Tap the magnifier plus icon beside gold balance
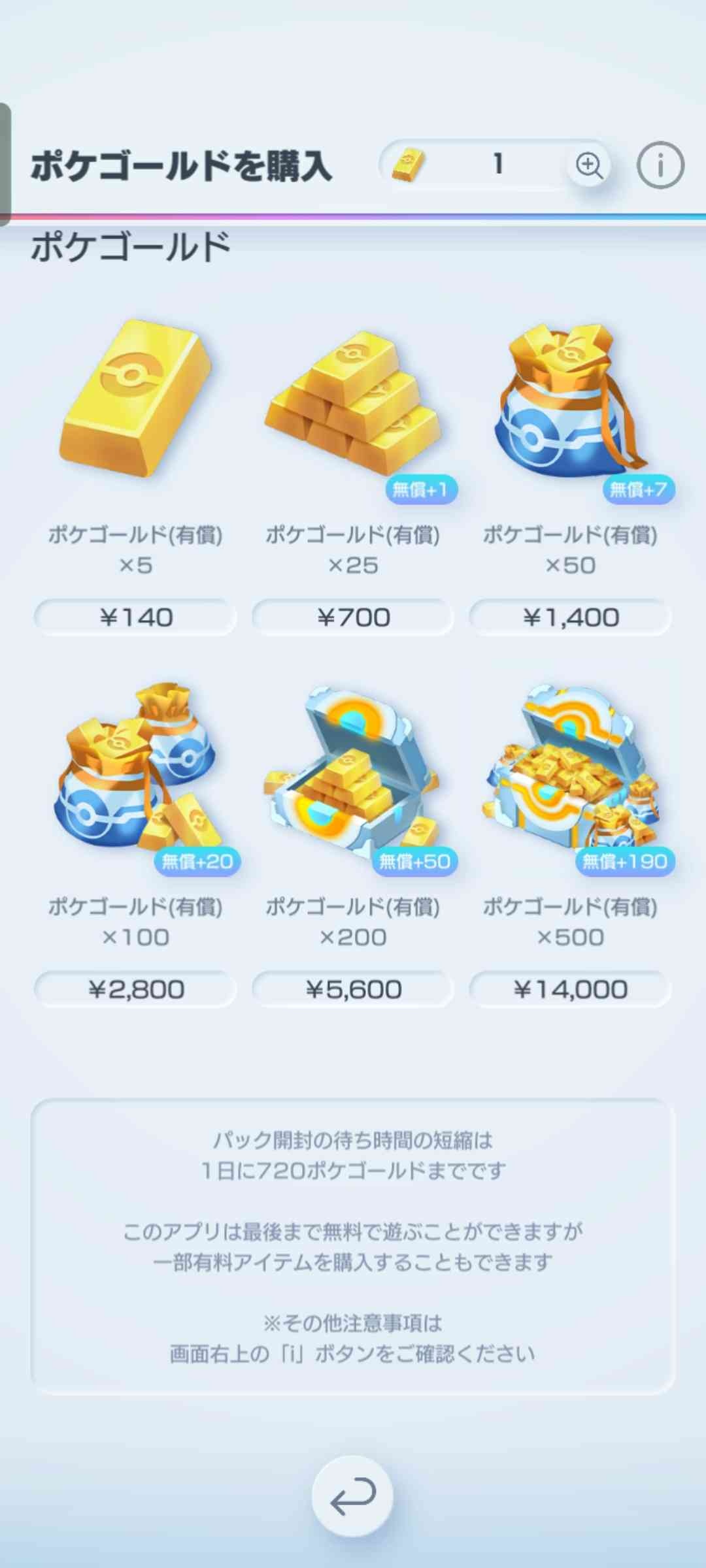 pos(588,165)
